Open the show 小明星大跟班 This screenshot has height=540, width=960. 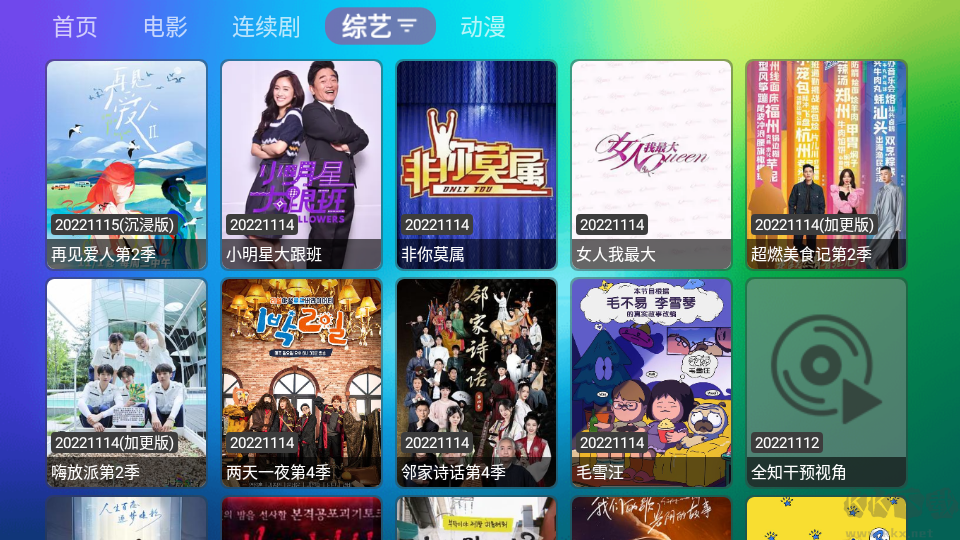click(x=301, y=165)
